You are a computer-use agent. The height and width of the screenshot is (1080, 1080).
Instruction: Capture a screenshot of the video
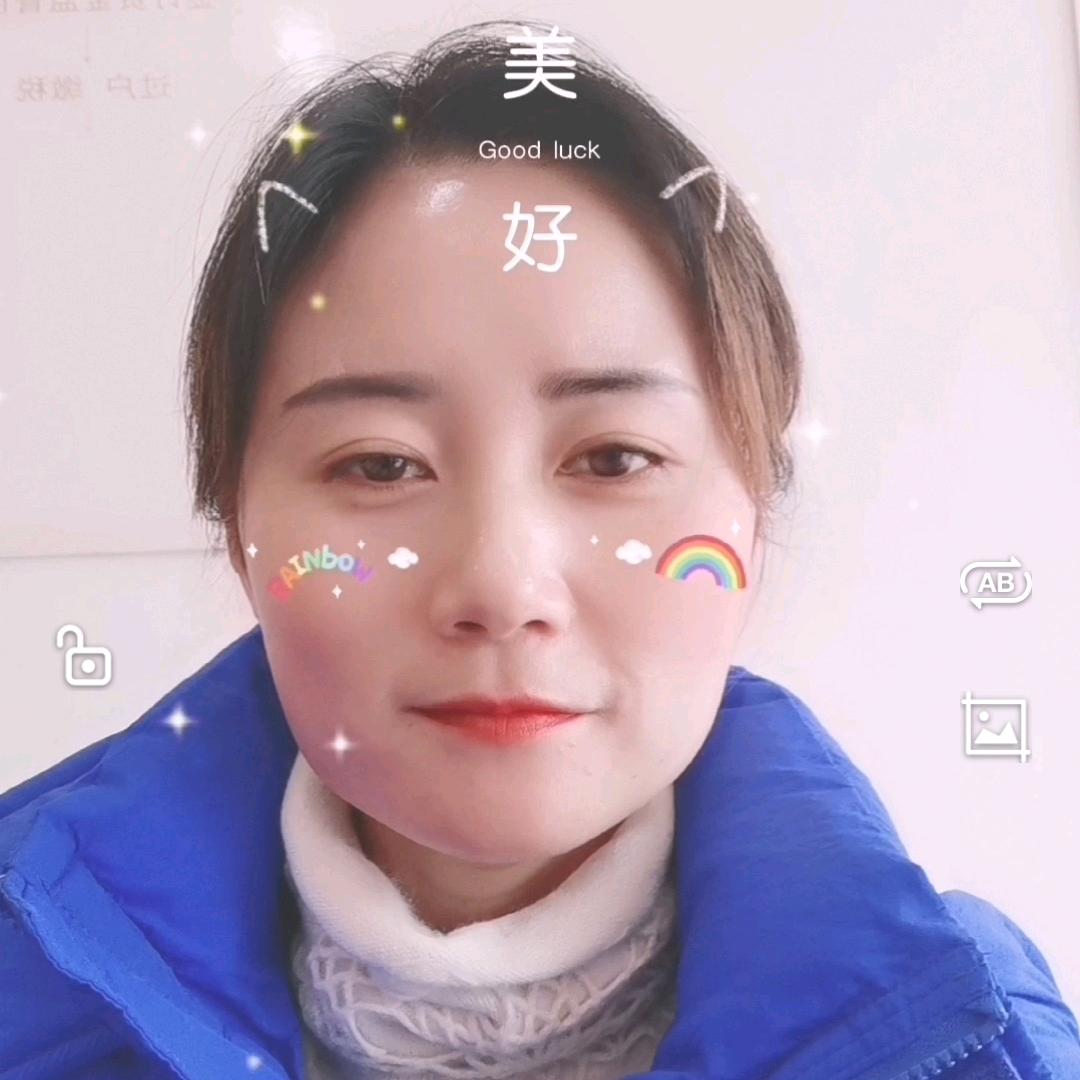coord(995,727)
